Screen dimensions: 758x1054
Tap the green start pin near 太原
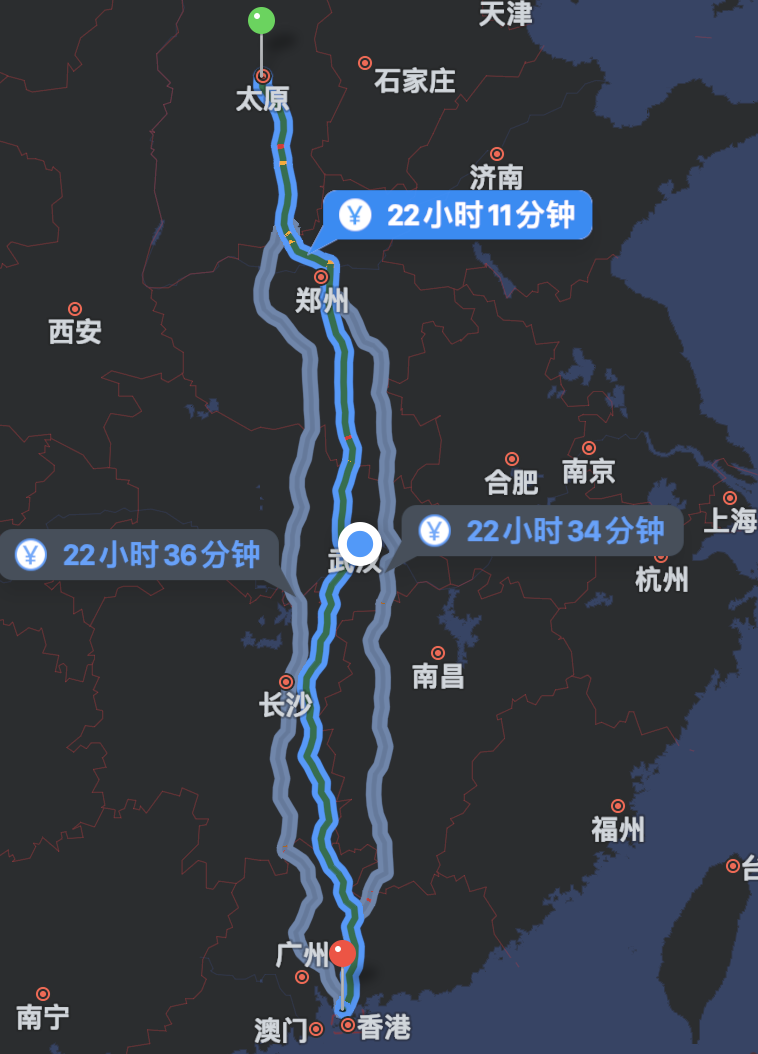tap(261, 20)
